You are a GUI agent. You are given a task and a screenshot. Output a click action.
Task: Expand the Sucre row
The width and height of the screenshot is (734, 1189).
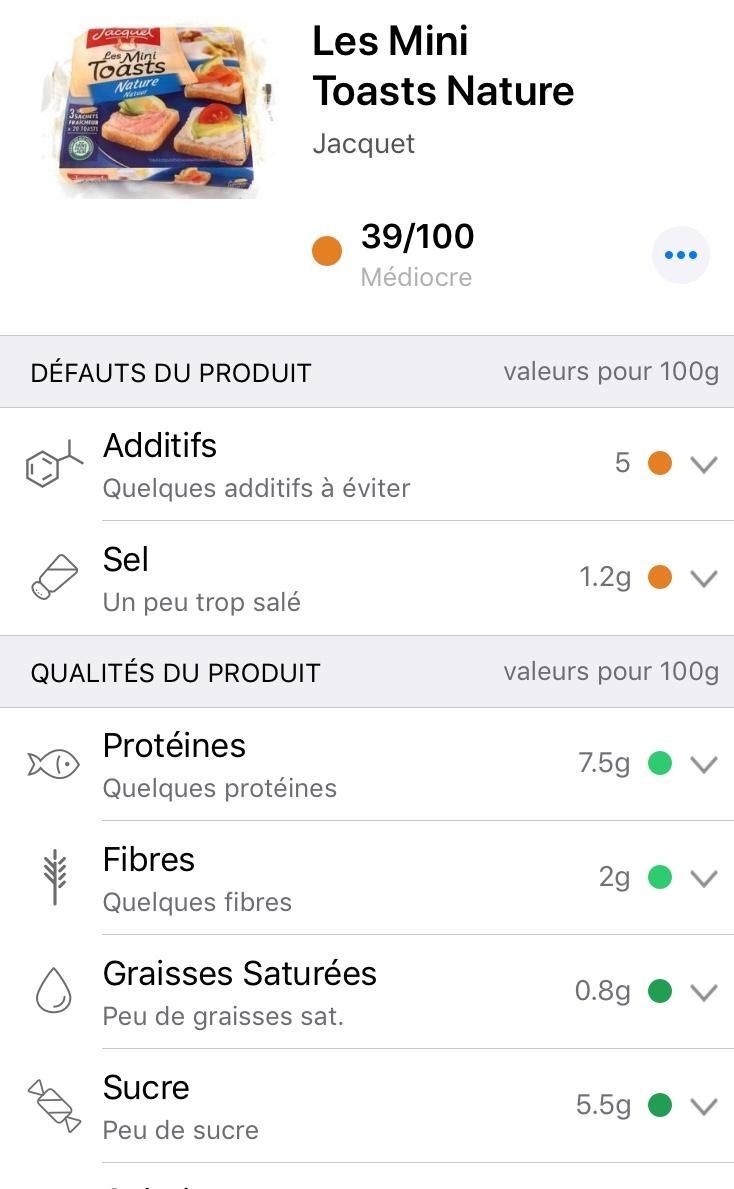[x=367, y=1106]
